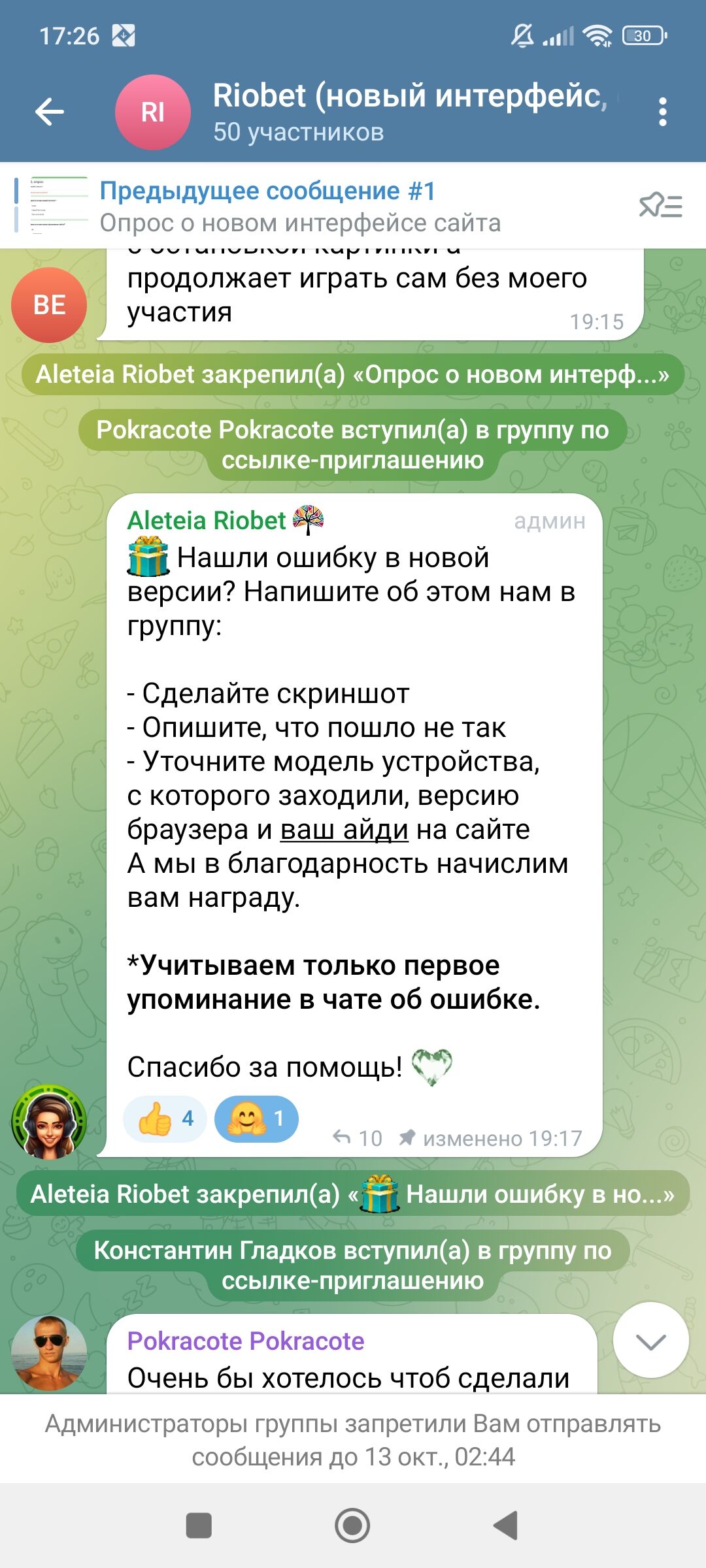
Task: Open the pin notice 'Нашли ошибку в но...'
Action: click(353, 1194)
